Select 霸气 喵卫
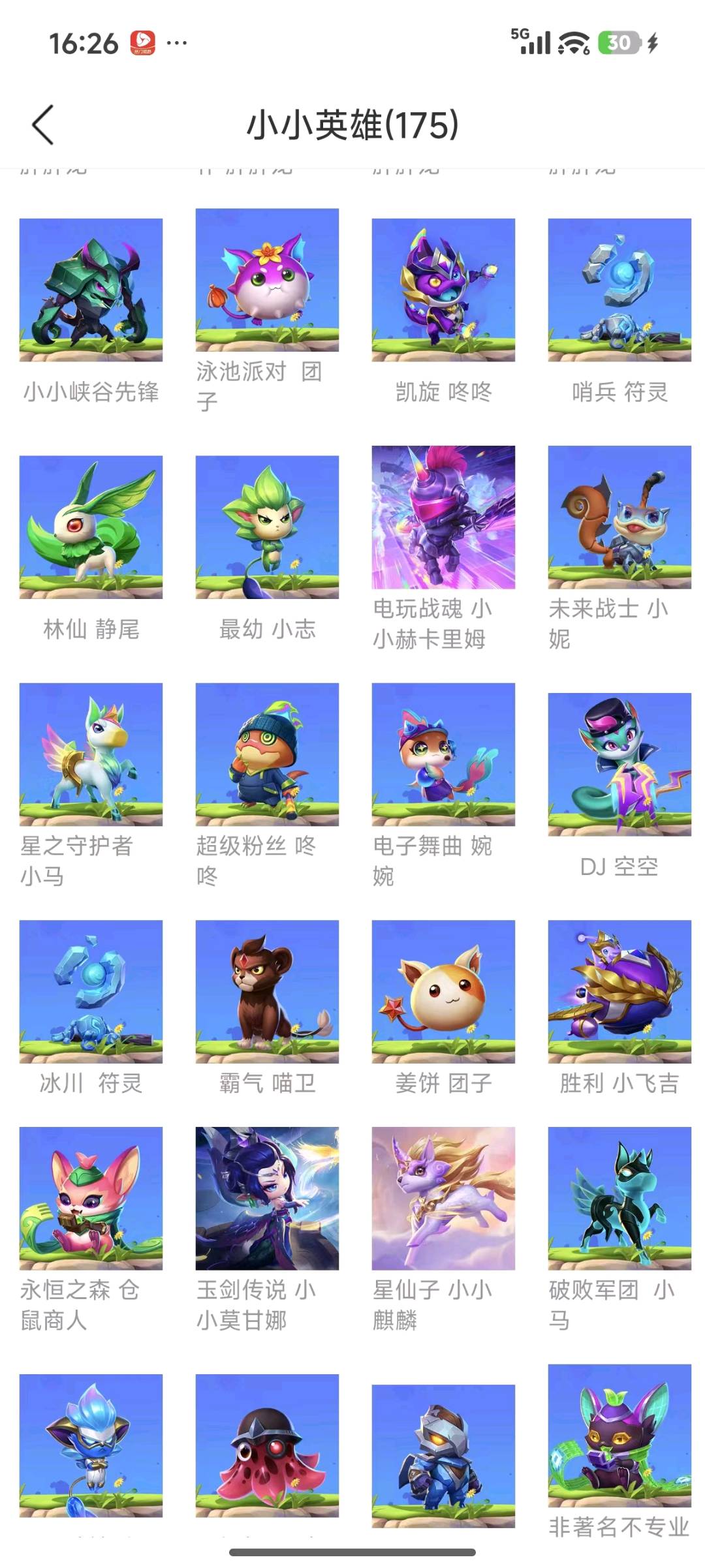 coord(267,991)
